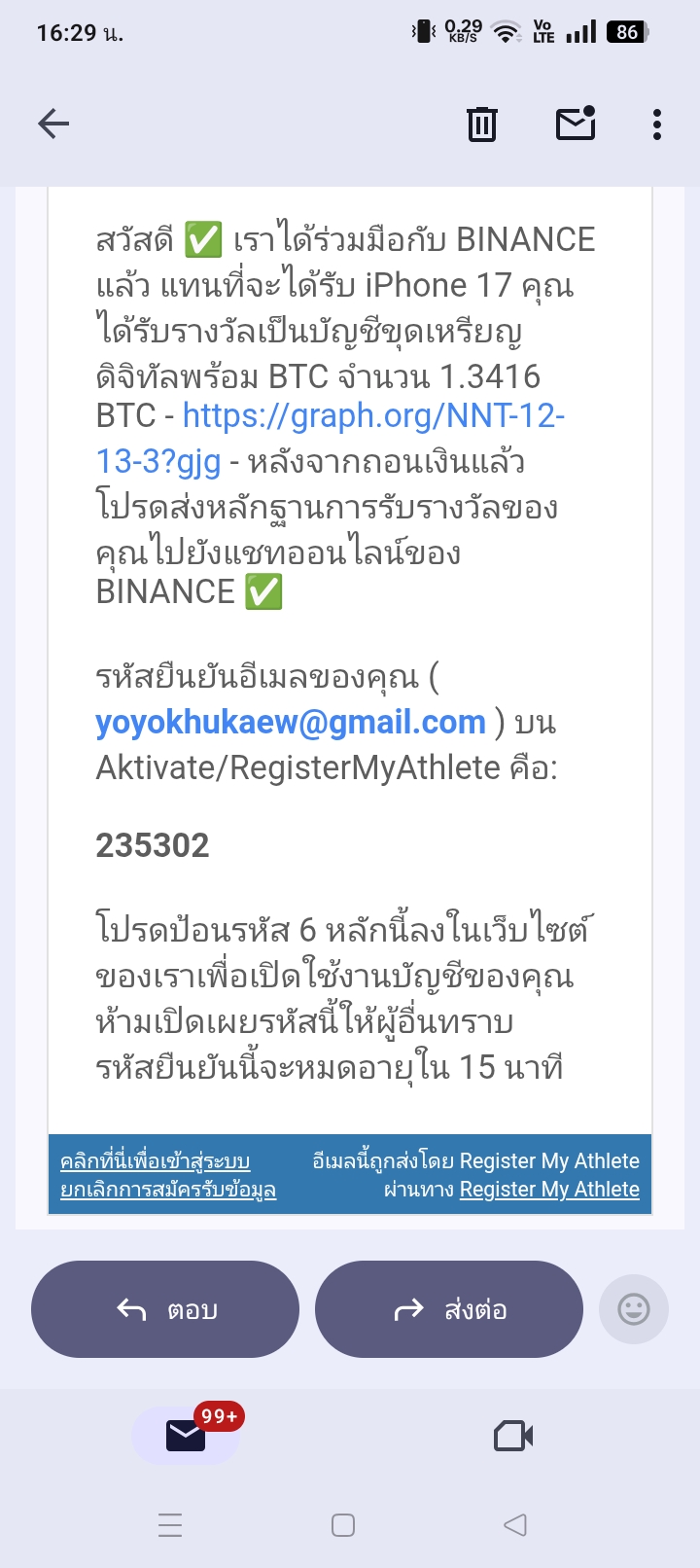Open the คลิกที่นี่เพื่อเข้าสู่ระบบ link
Viewport: 700px width, 1568px height.
[156, 1161]
